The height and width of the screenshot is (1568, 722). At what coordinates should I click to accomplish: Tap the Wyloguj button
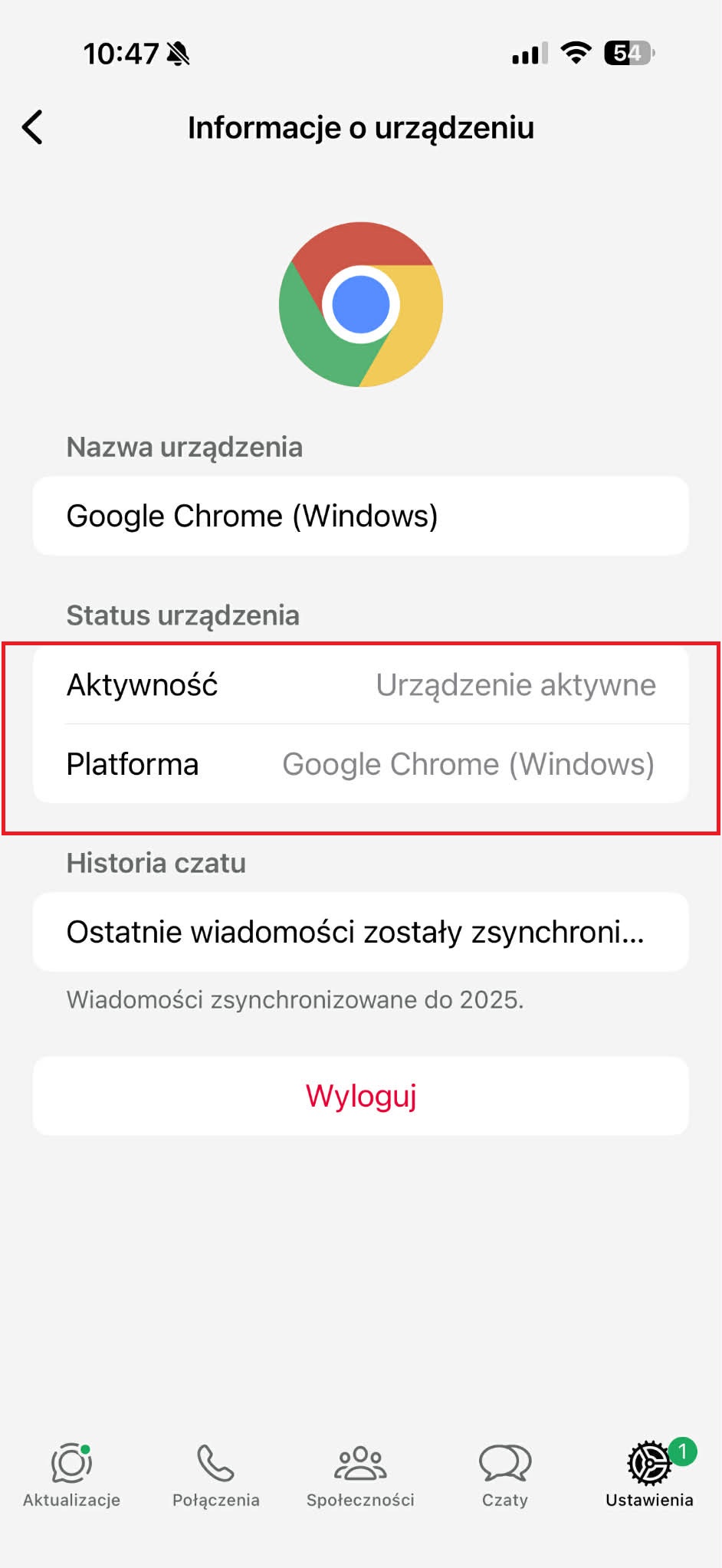pos(360,1096)
